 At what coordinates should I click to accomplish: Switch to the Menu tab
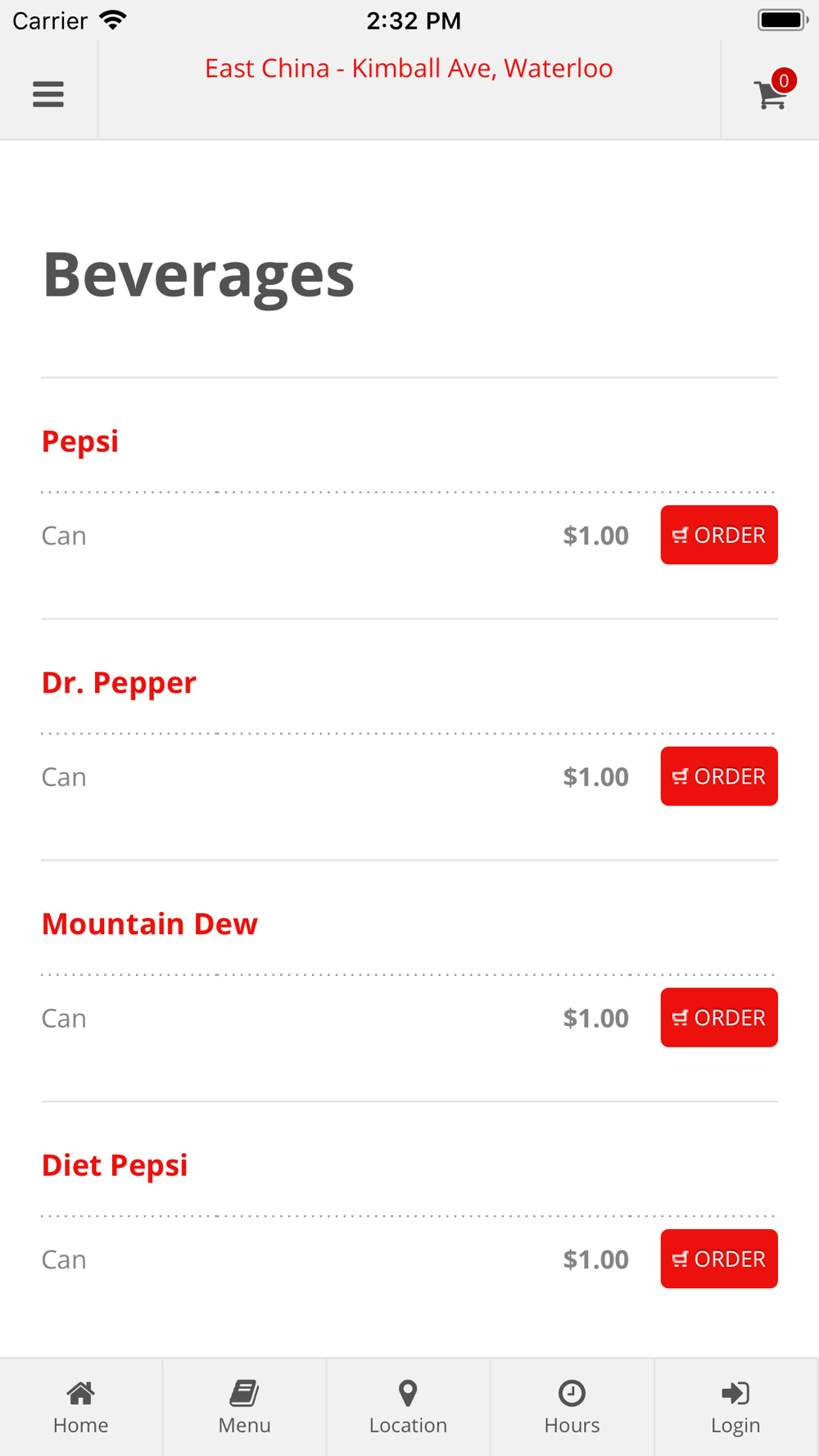(245, 1407)
